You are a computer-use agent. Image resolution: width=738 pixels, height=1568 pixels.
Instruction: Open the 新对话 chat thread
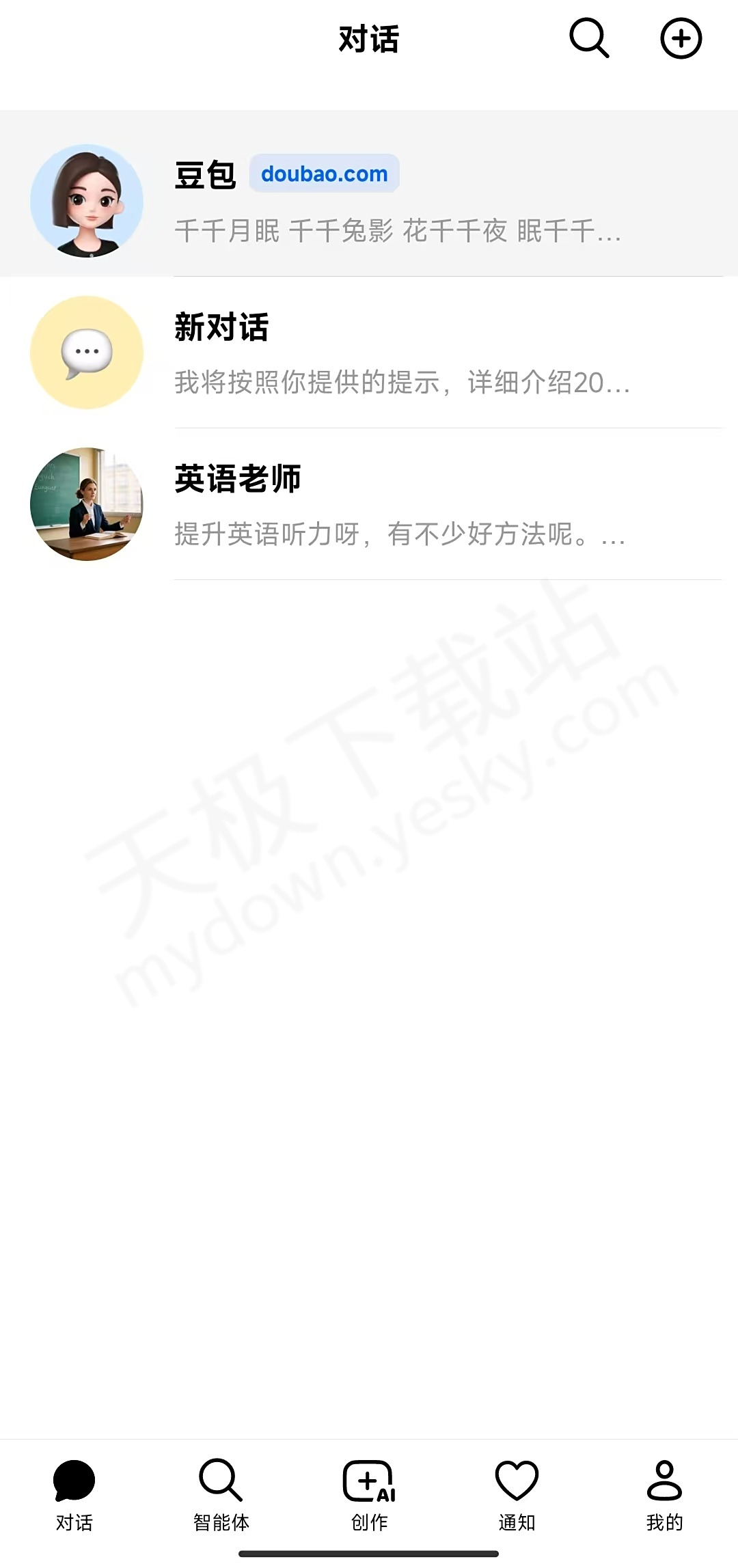[369, 353]
